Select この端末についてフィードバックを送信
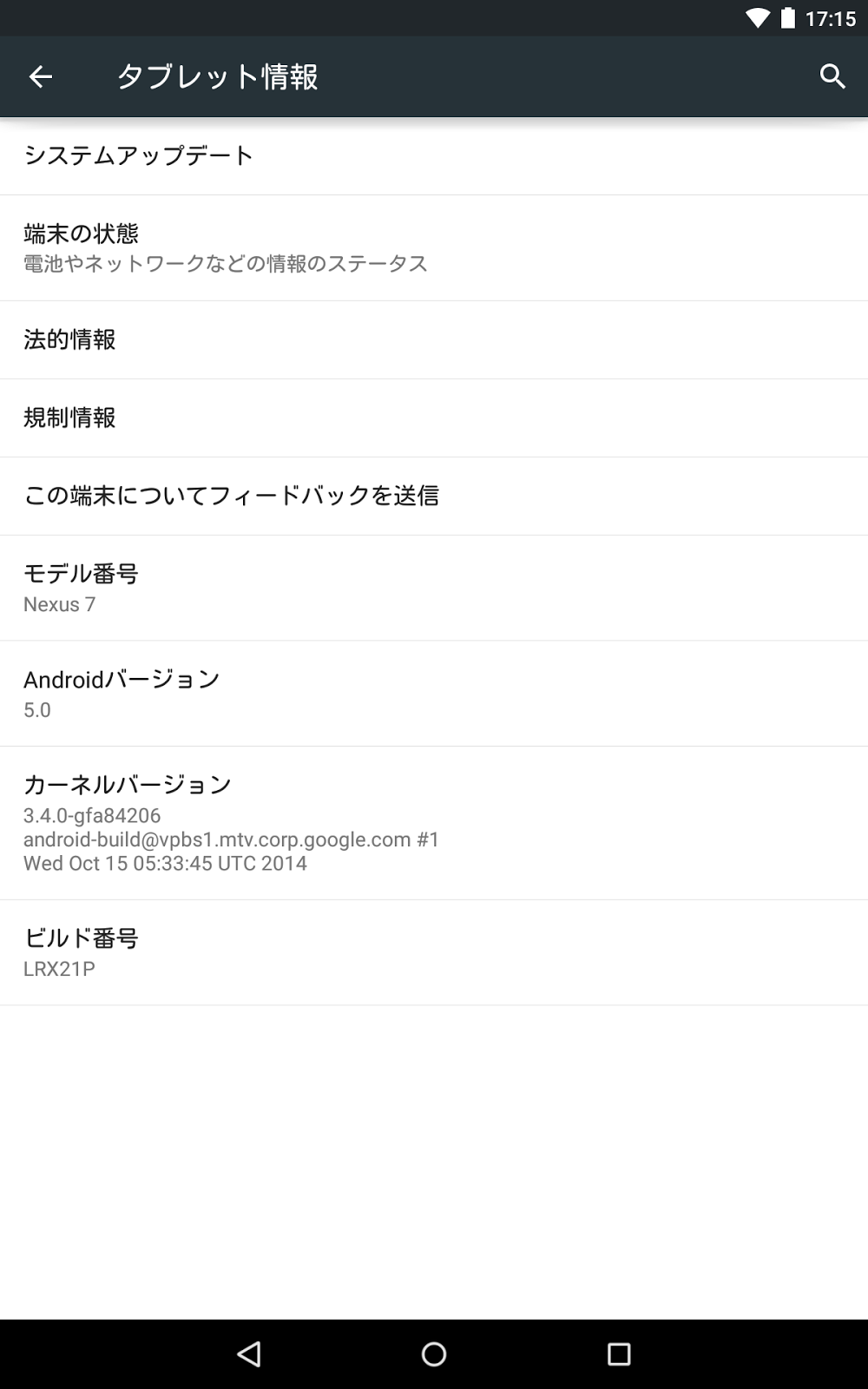 [434, 497]
